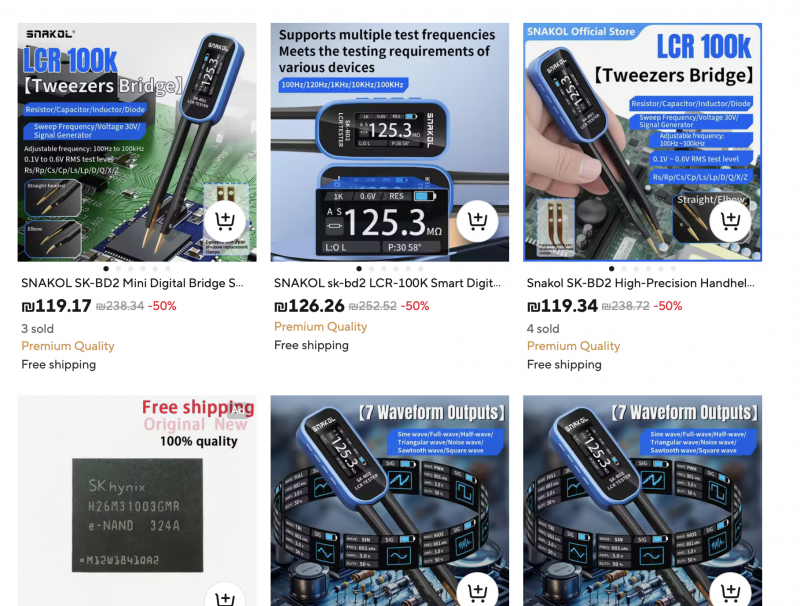This screenshot has height=606, width=800.
Task: Add SNAKOL SK-BD2 Mini Digital Bridge to cart
Action: 225,221
